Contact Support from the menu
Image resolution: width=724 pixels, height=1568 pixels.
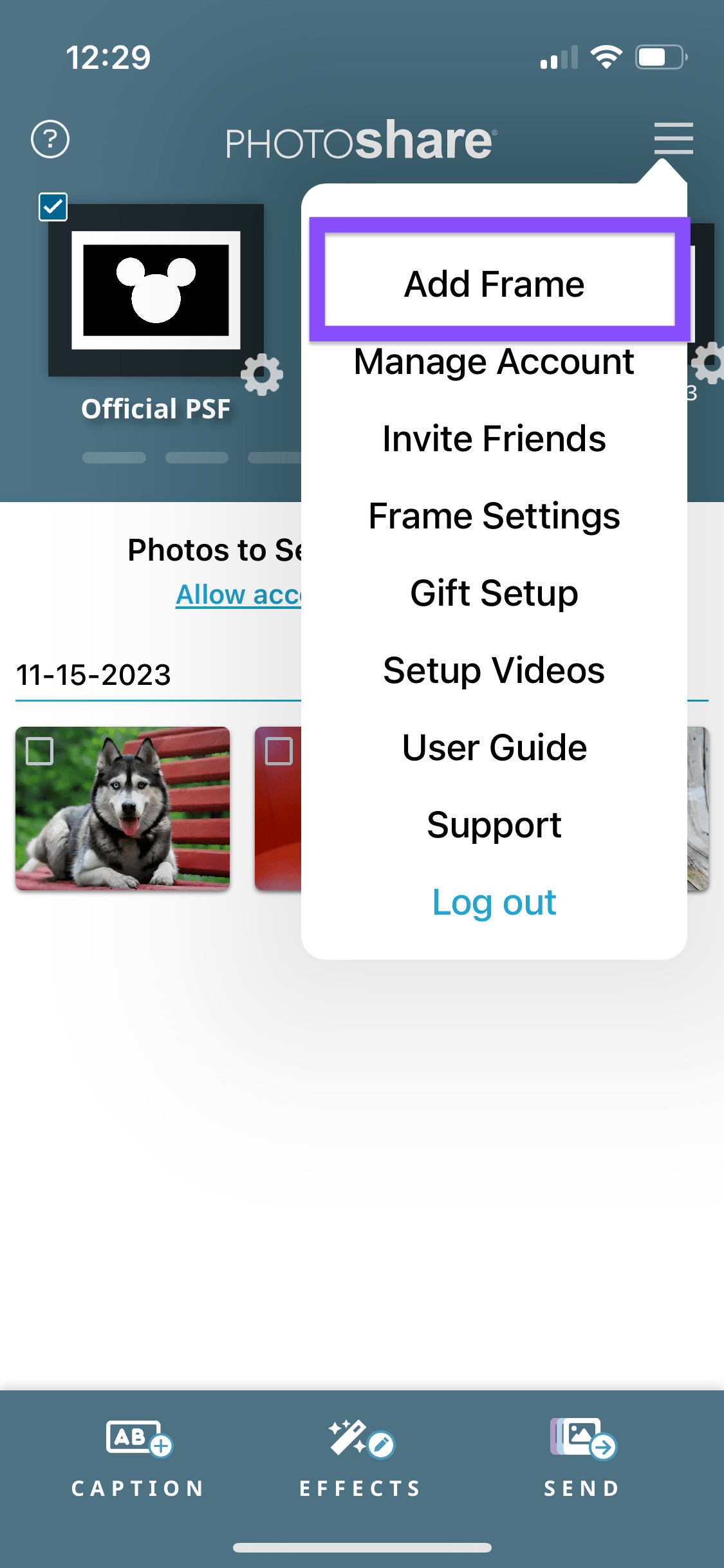tap(494, 825)
